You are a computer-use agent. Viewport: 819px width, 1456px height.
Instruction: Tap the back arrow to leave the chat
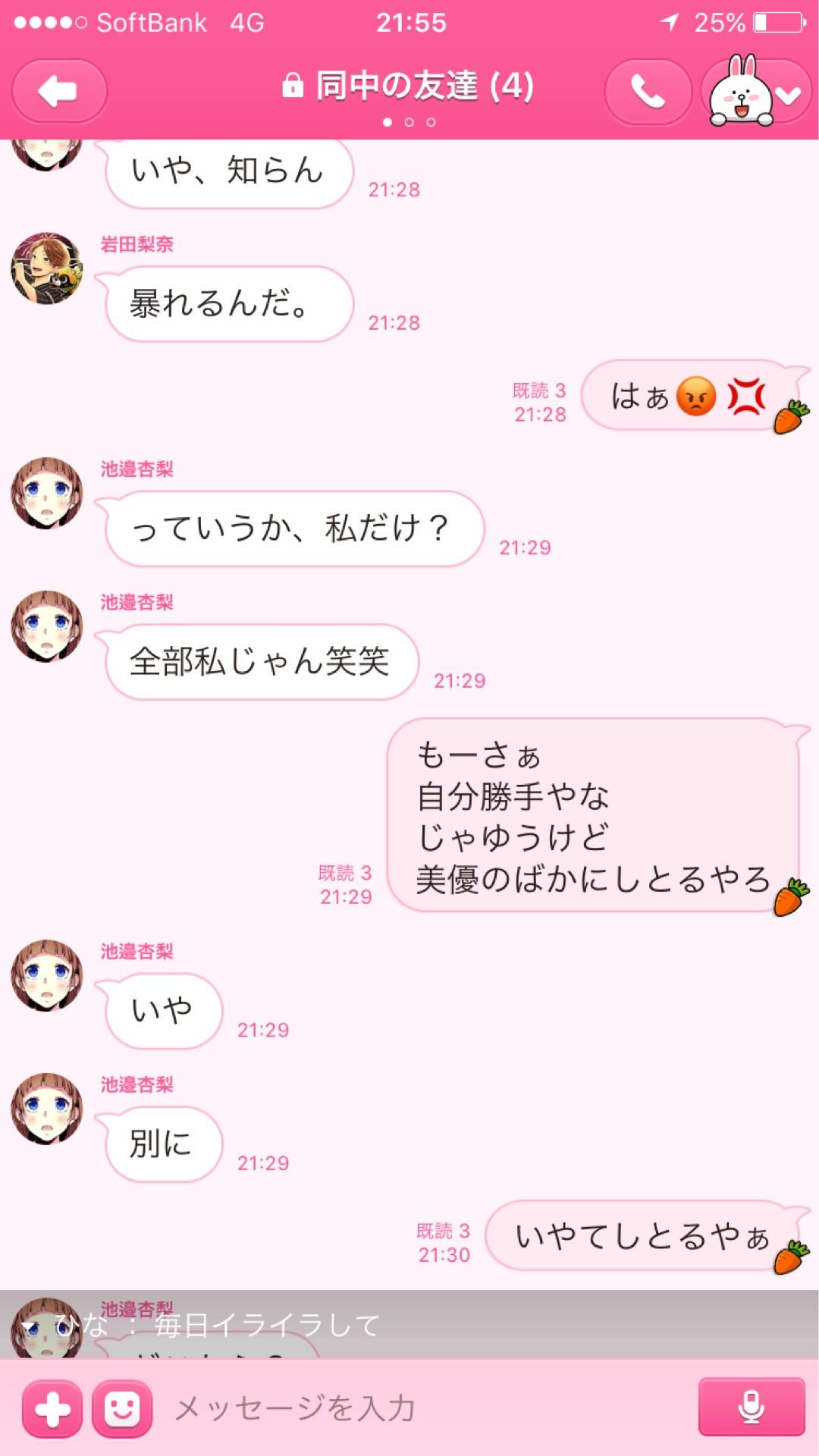(60, 90)
